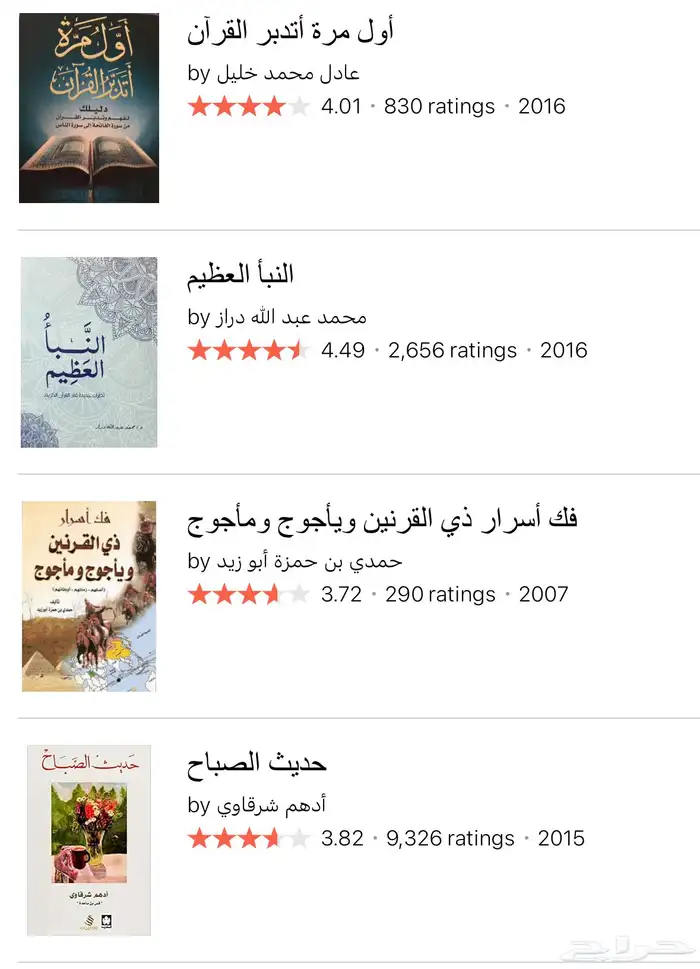Open the book title أول مرة أتدبر القرآن
This screenshot has height=969, width=700.
tap(291, 31)
